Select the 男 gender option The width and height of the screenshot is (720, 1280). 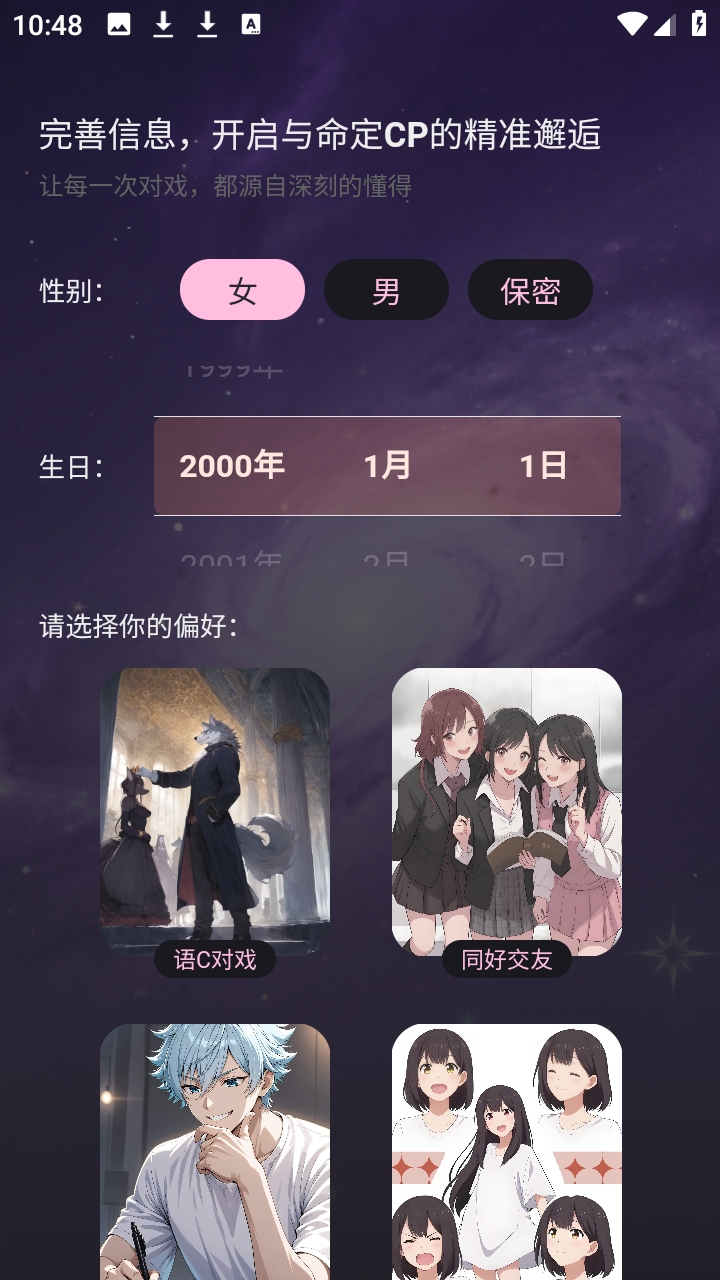(x=386, y=290)
